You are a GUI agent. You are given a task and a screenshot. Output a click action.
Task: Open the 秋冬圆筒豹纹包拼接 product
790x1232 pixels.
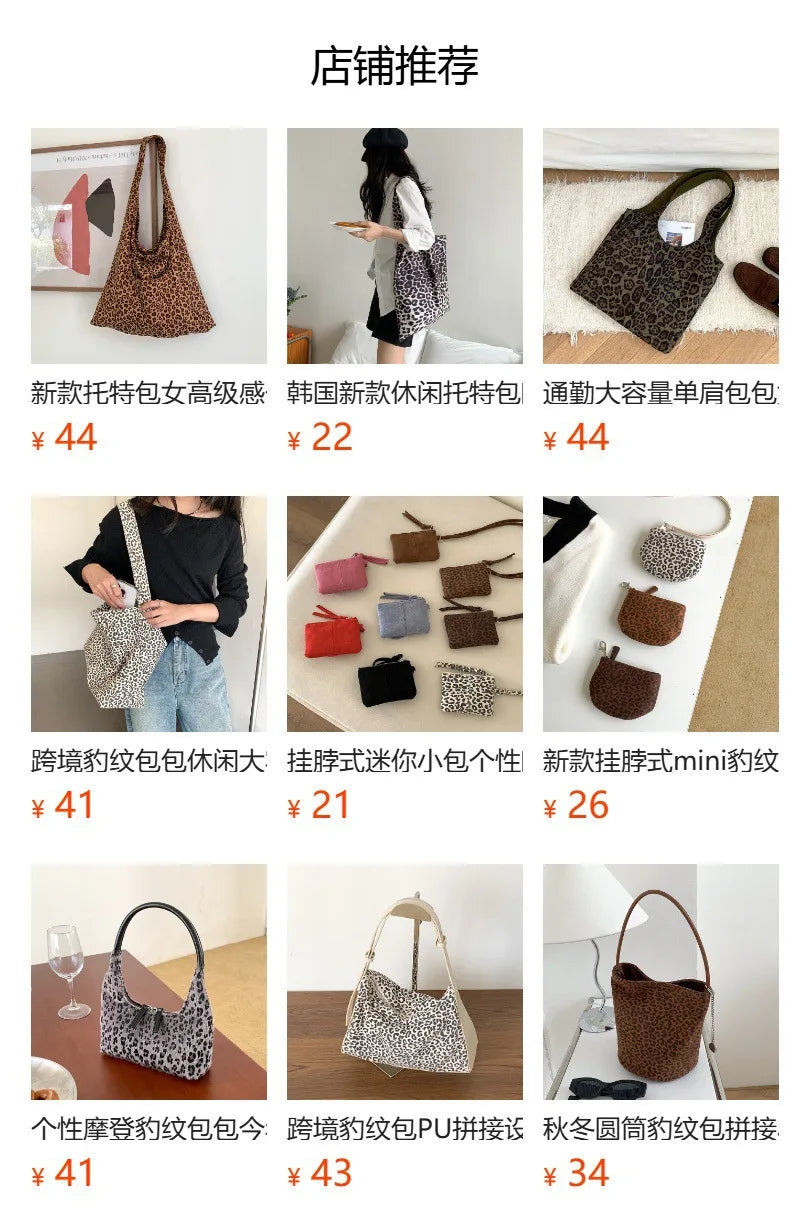point(660,982)
